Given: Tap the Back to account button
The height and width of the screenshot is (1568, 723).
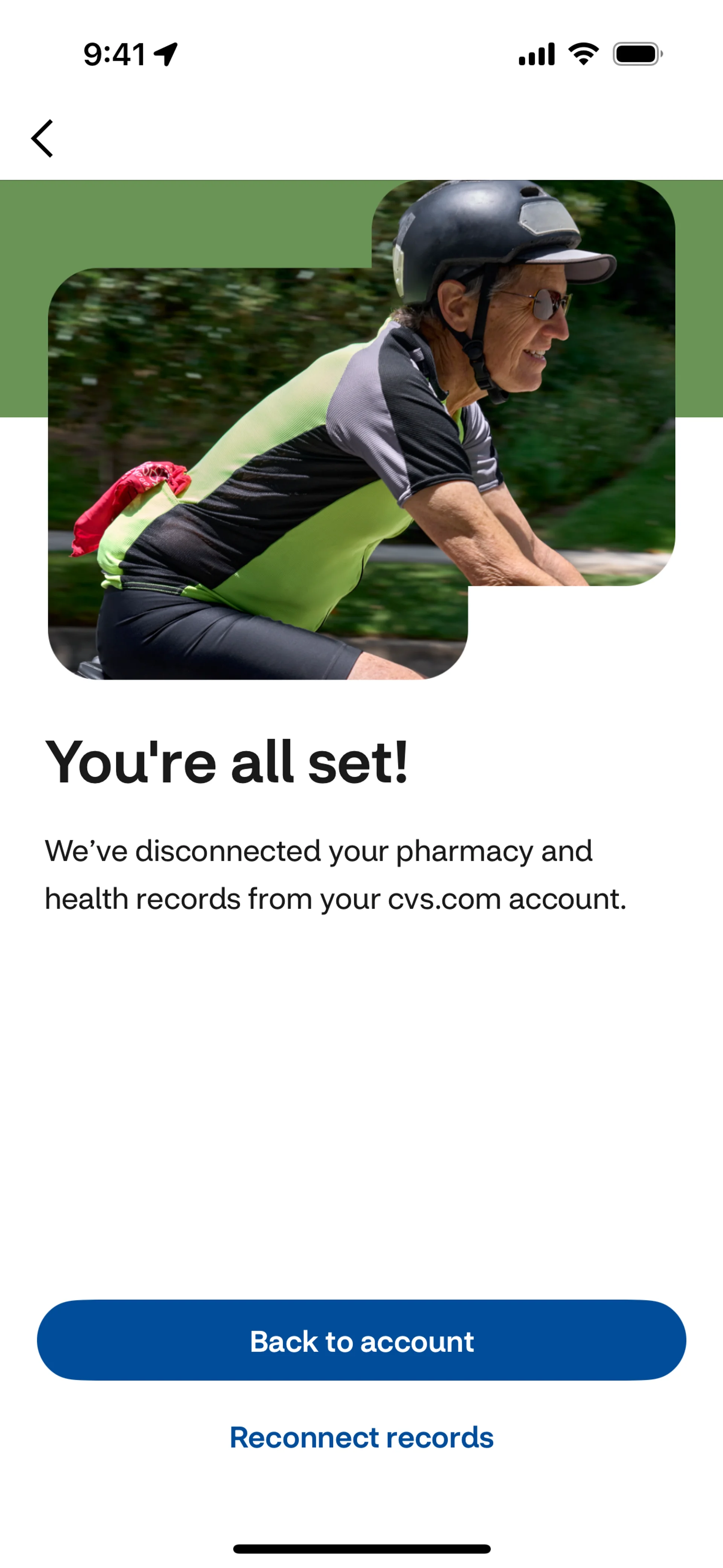Looking at the screenshot, I should point(361,1342).
